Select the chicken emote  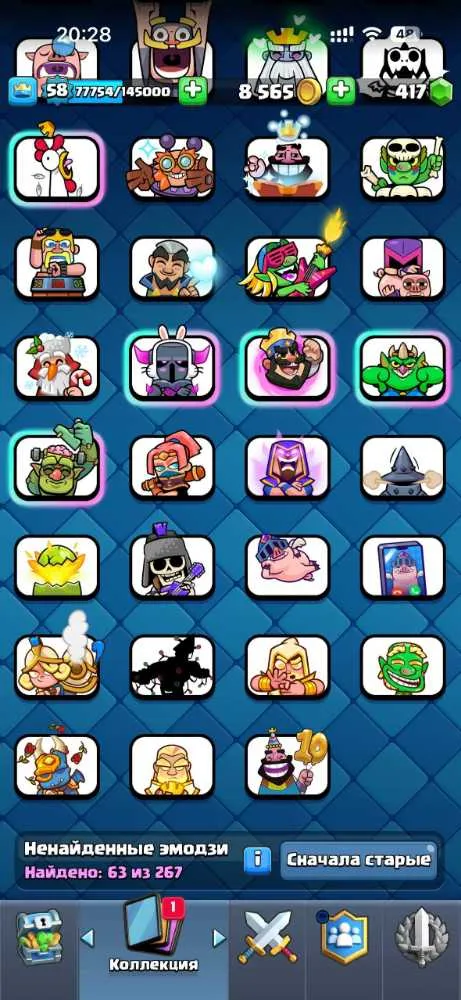[x=57, y=168]
